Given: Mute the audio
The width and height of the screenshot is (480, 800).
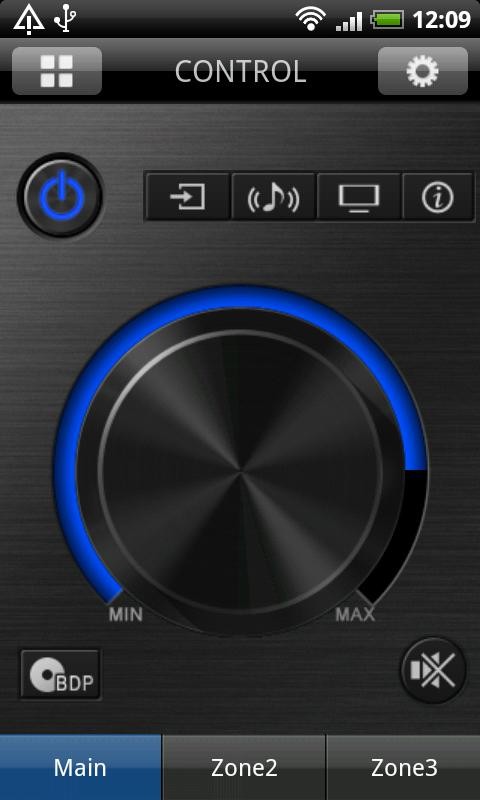Looking at the screenshot, I should pyautogui.click(x=434, y=670).
